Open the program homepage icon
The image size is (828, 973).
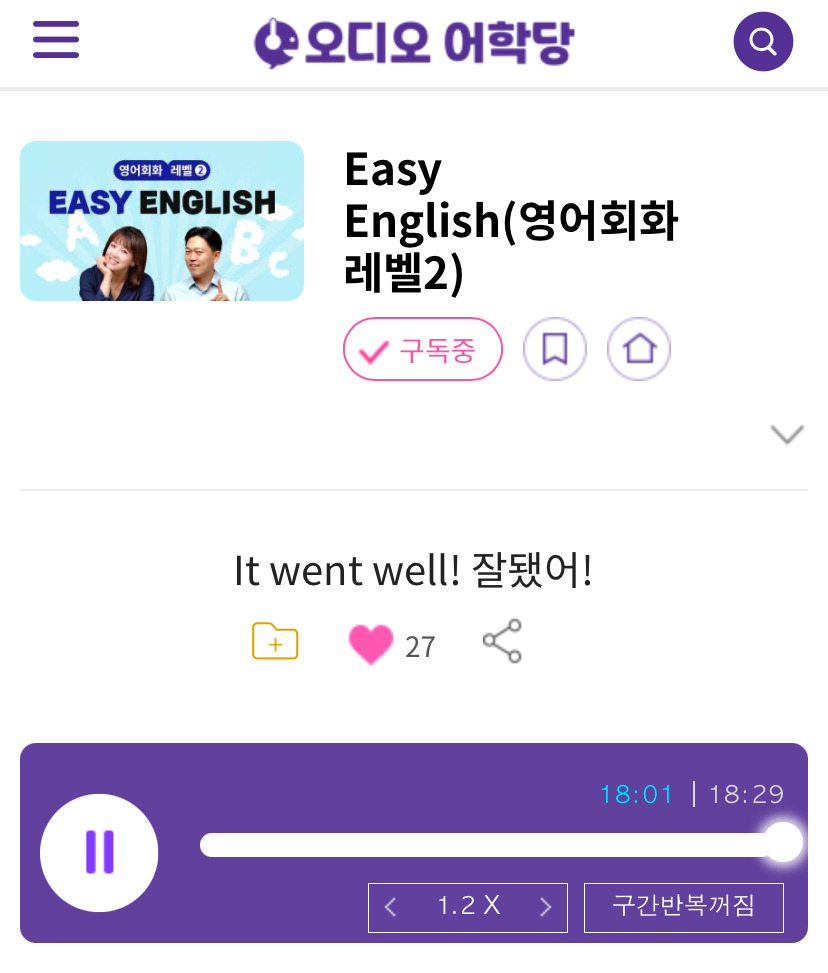click(x=639, y=349)
